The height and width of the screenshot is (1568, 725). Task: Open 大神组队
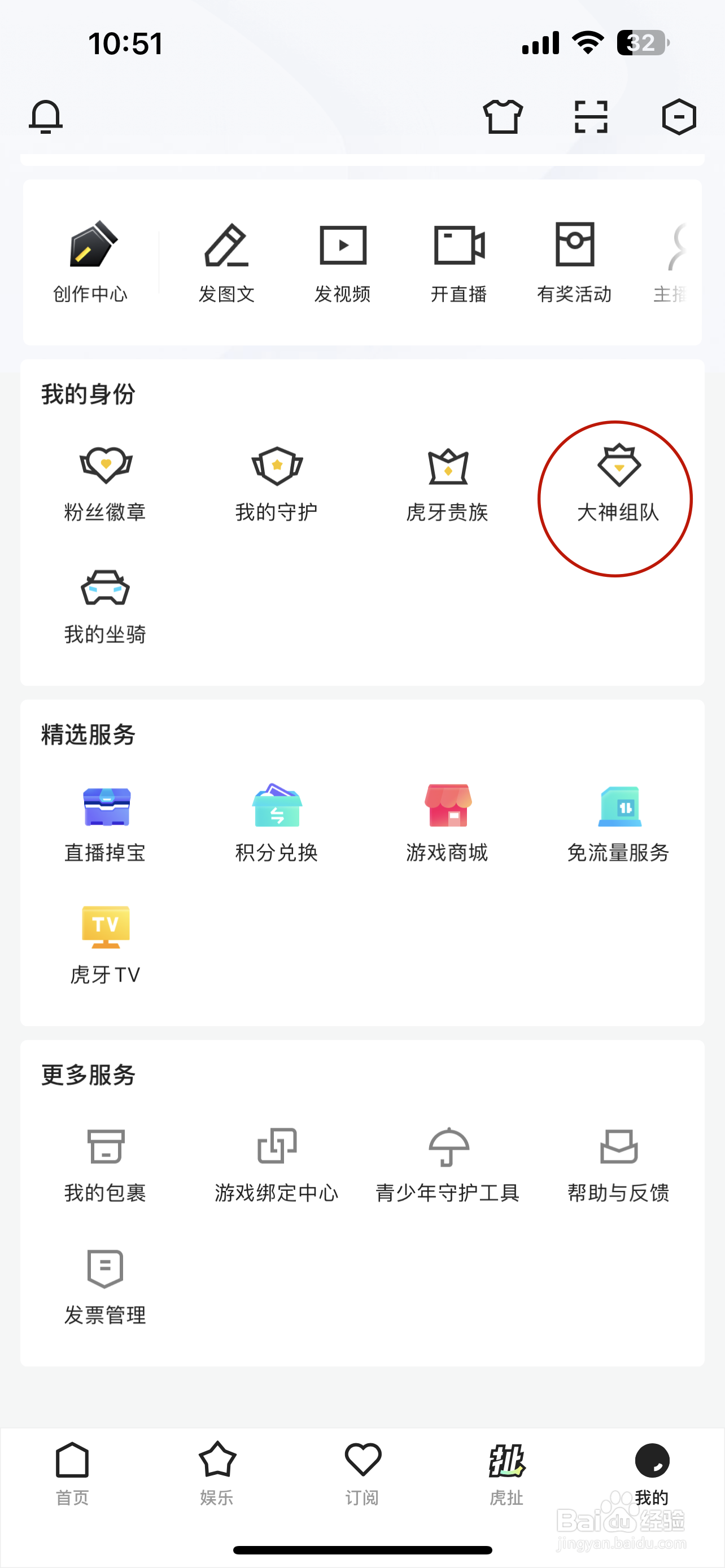[618, 484]
